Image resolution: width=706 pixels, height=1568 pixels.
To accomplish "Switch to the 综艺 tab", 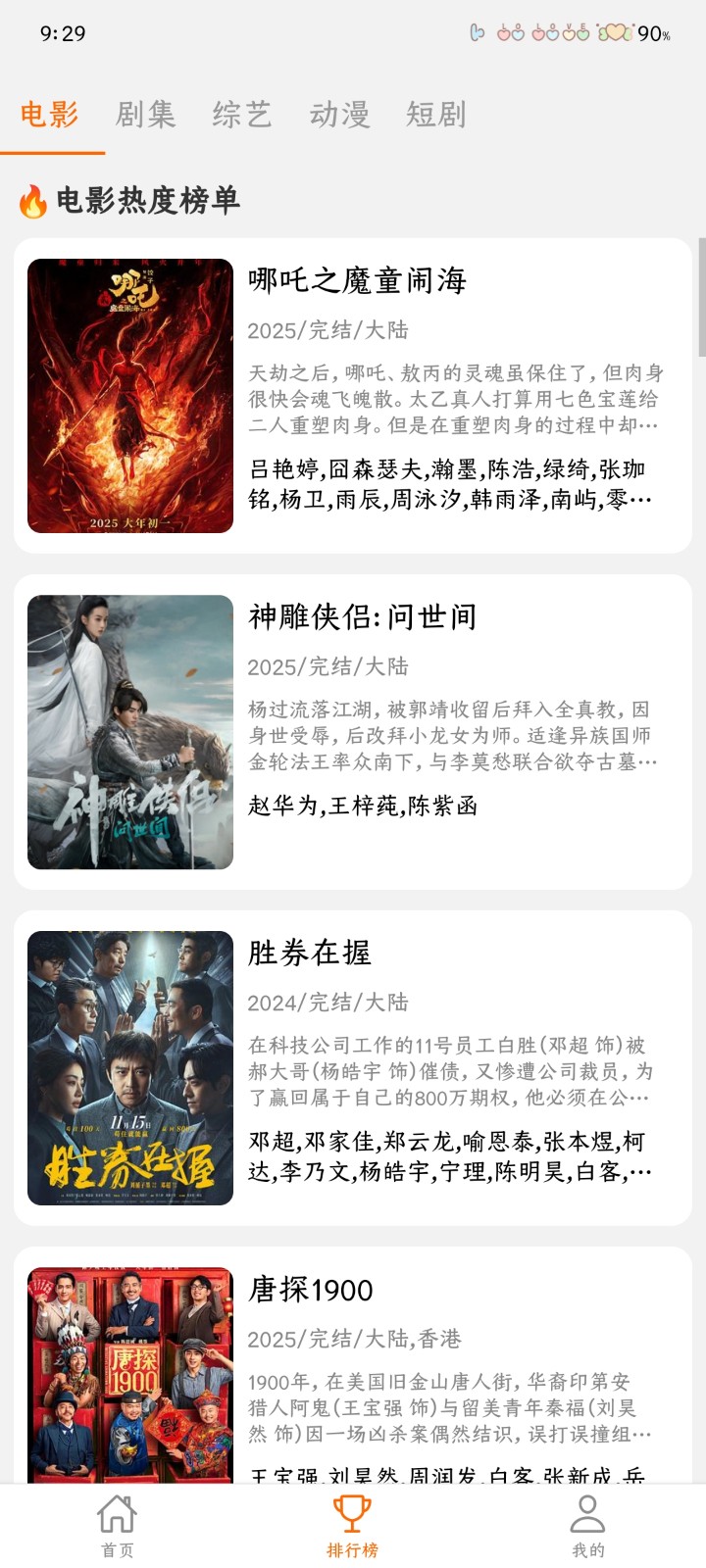I will click(x=242, y=115).
